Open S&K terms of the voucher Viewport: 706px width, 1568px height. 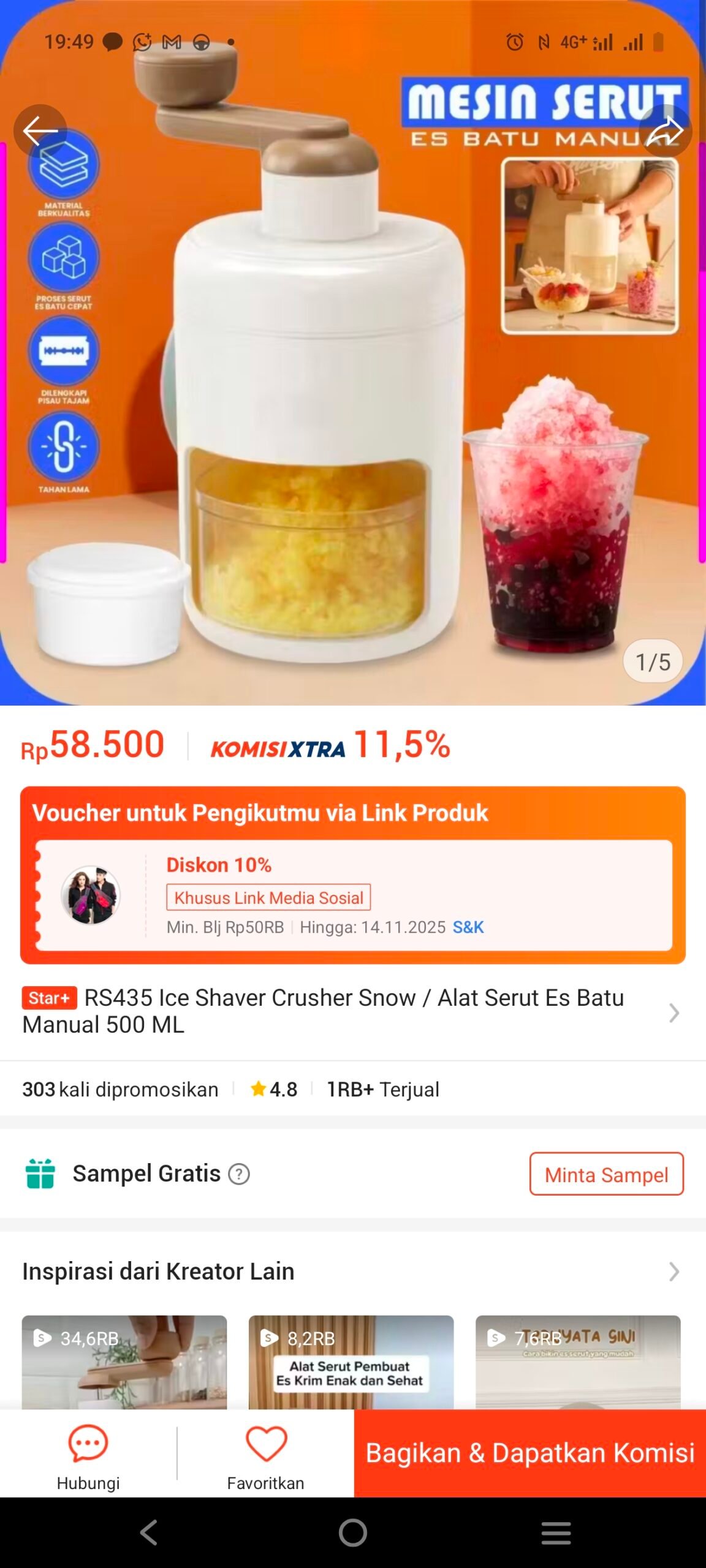tap(468, 927)
